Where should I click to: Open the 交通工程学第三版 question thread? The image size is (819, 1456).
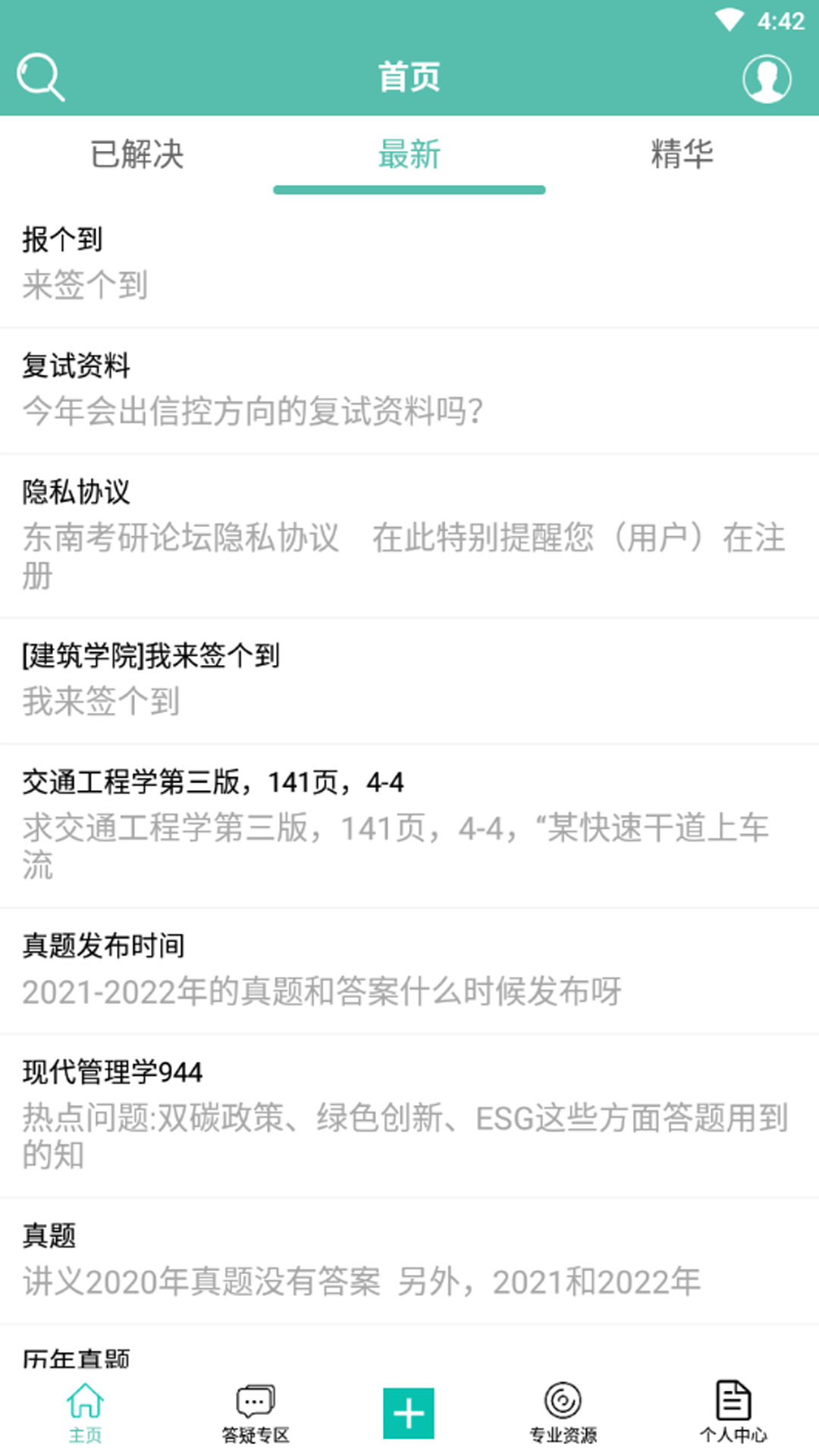(409, 823)
